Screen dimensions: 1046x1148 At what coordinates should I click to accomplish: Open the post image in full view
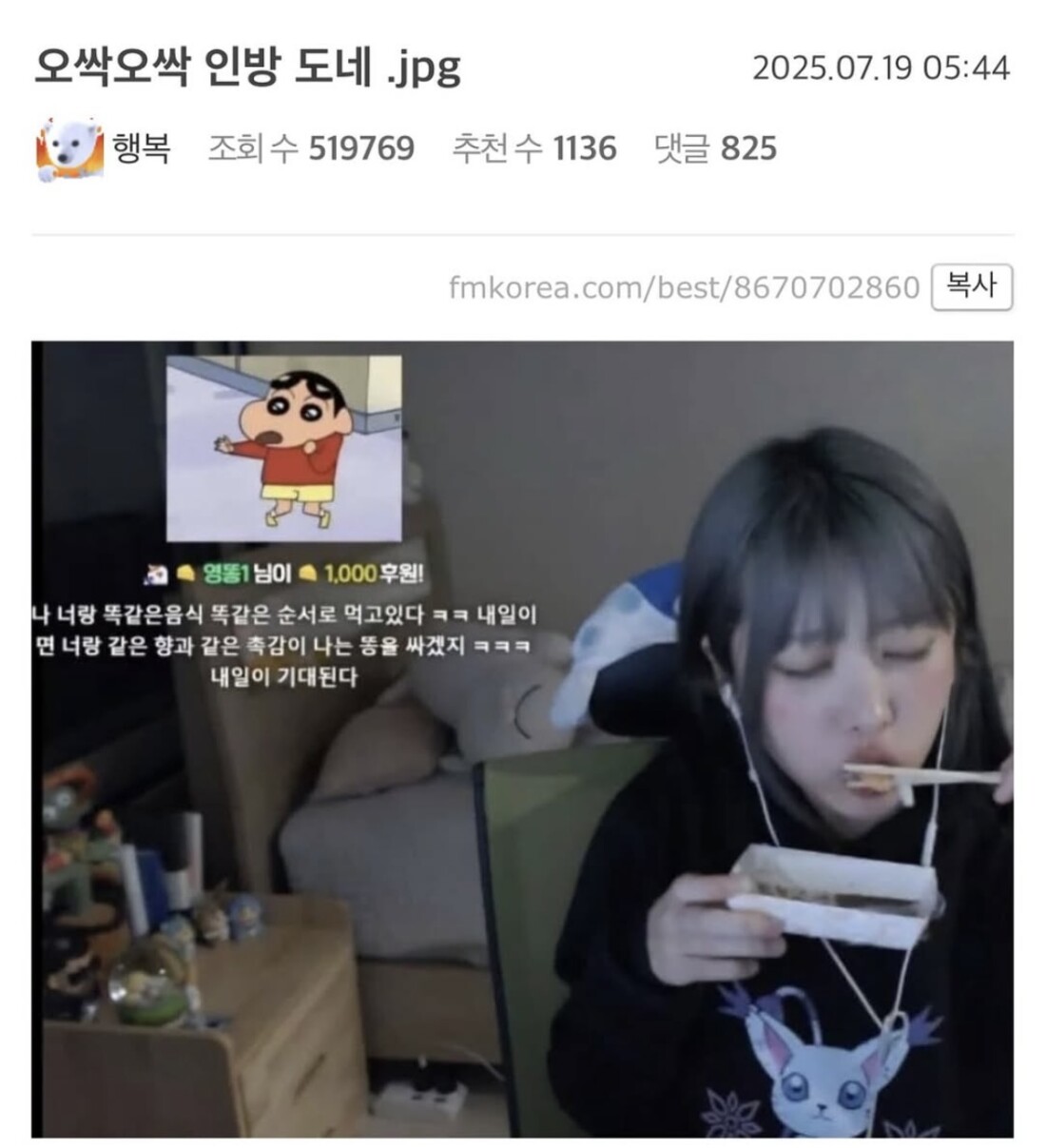522,738
